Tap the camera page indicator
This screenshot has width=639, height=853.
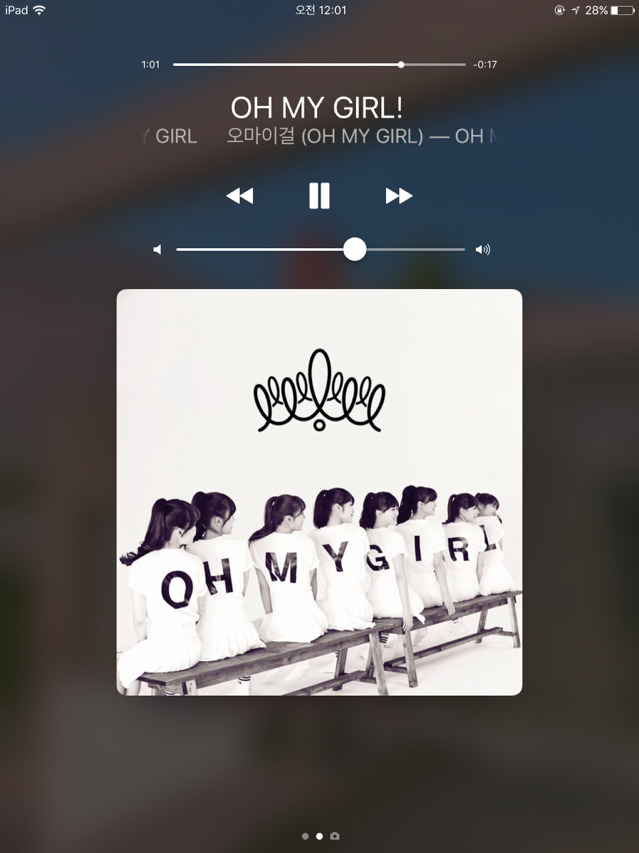(335, 836)
